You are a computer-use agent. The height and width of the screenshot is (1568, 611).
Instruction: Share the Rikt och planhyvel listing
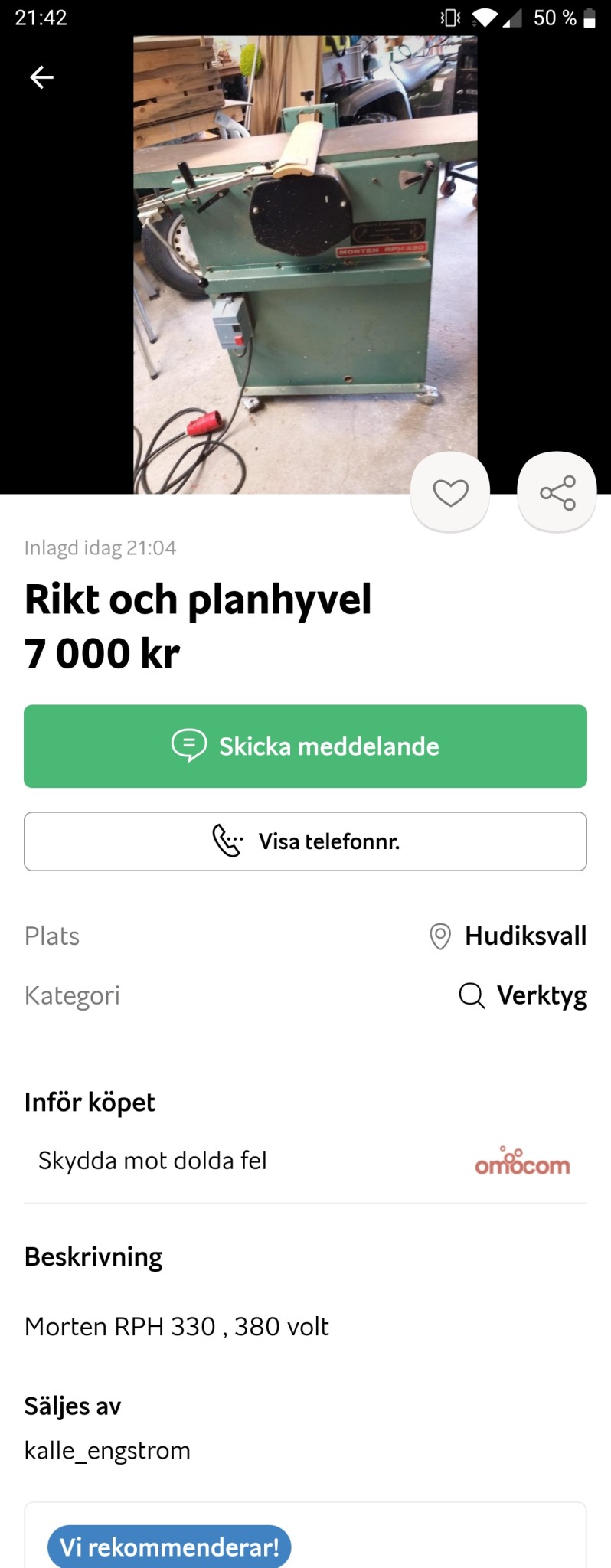coord(557,492)
